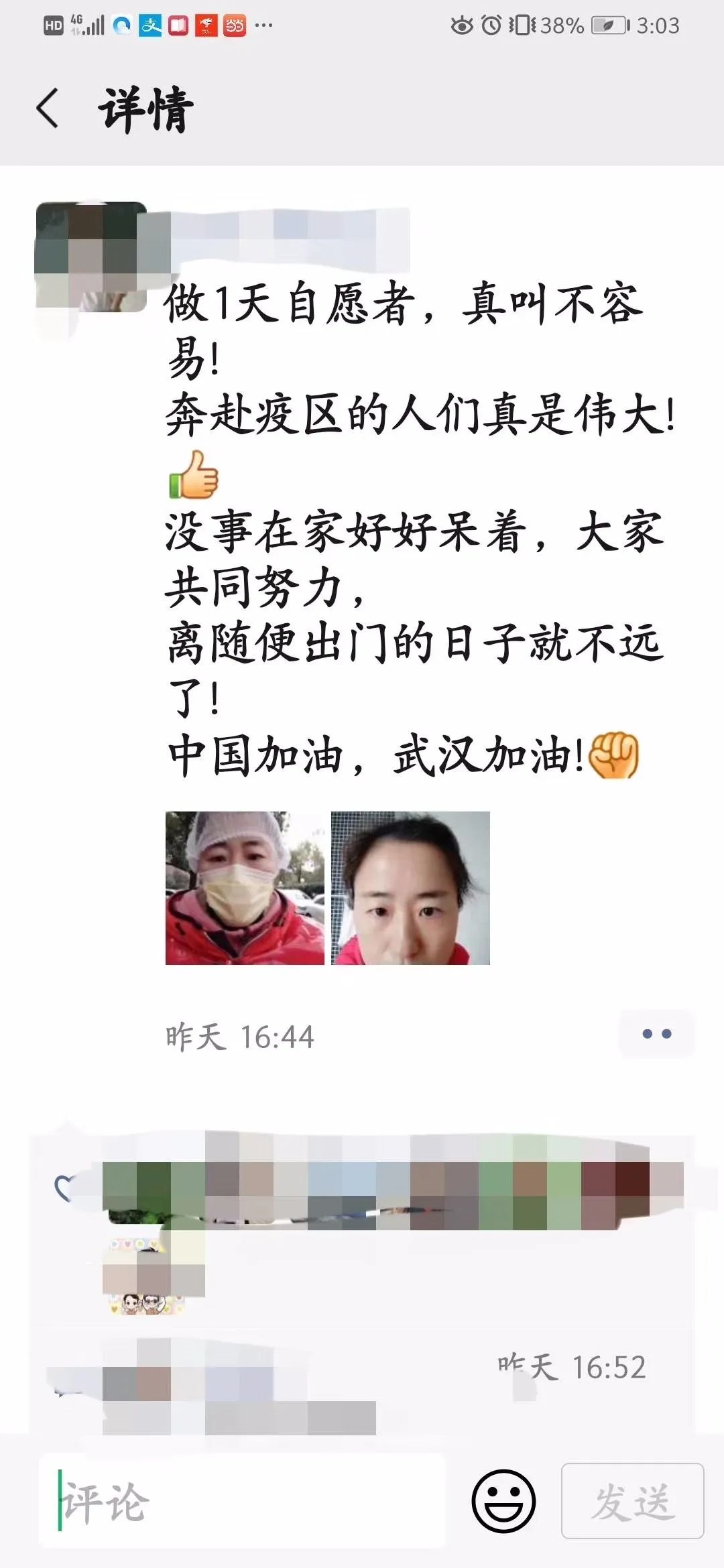Open the poster's blurred profile avatar
This screenshot has height=1568, width=724.
tap(90, 257)
